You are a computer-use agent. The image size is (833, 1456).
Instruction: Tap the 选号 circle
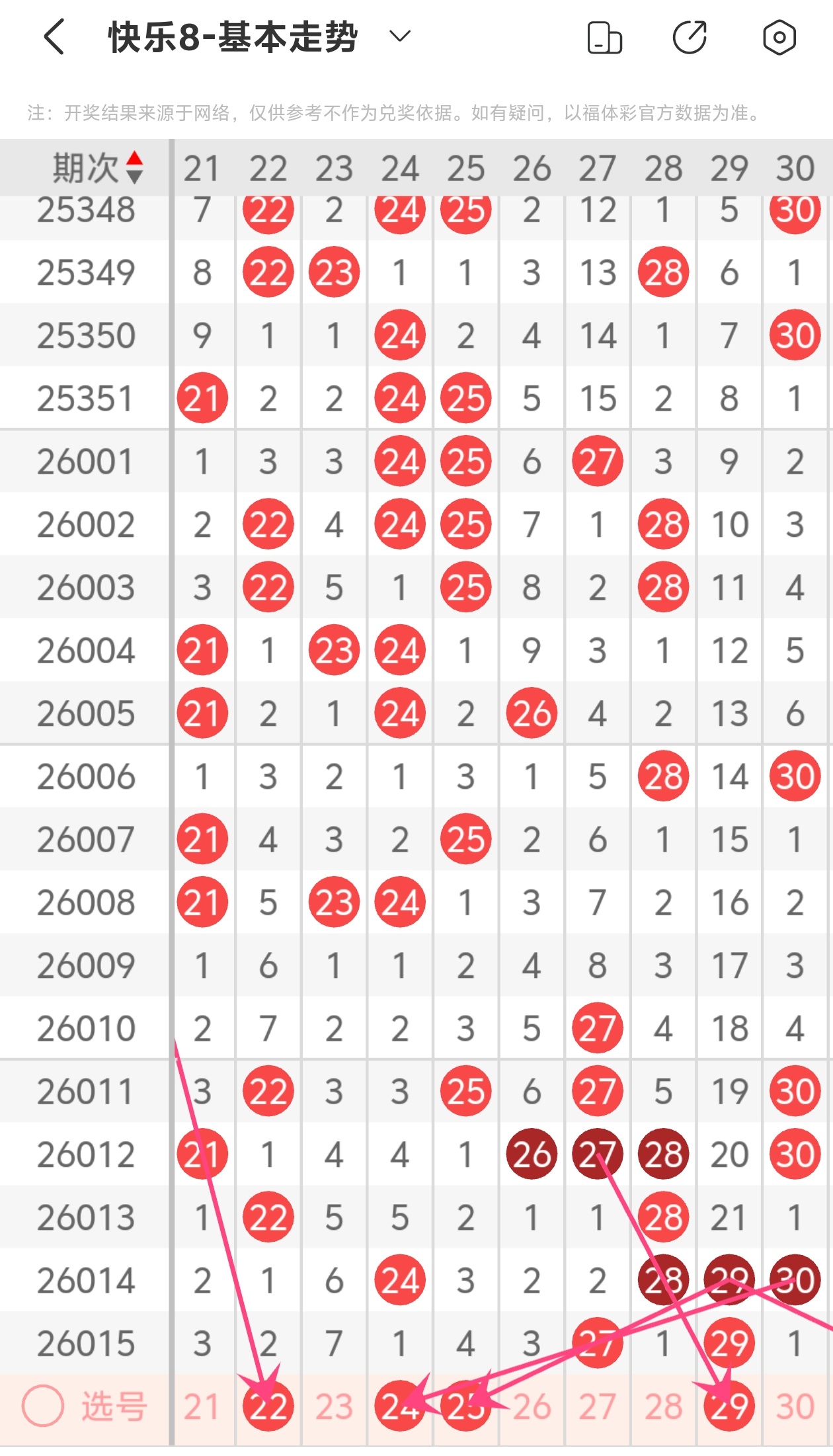[43, 1405]
